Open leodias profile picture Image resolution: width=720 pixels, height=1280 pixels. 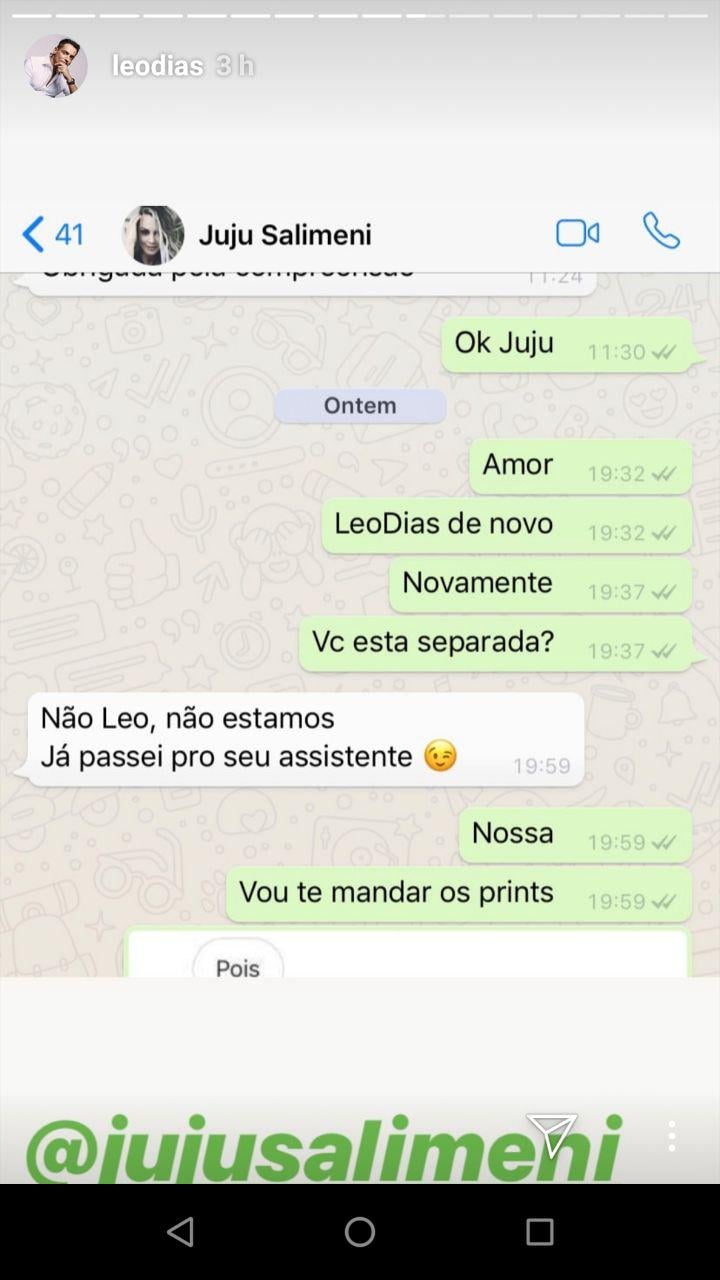(x=55, y=66)
